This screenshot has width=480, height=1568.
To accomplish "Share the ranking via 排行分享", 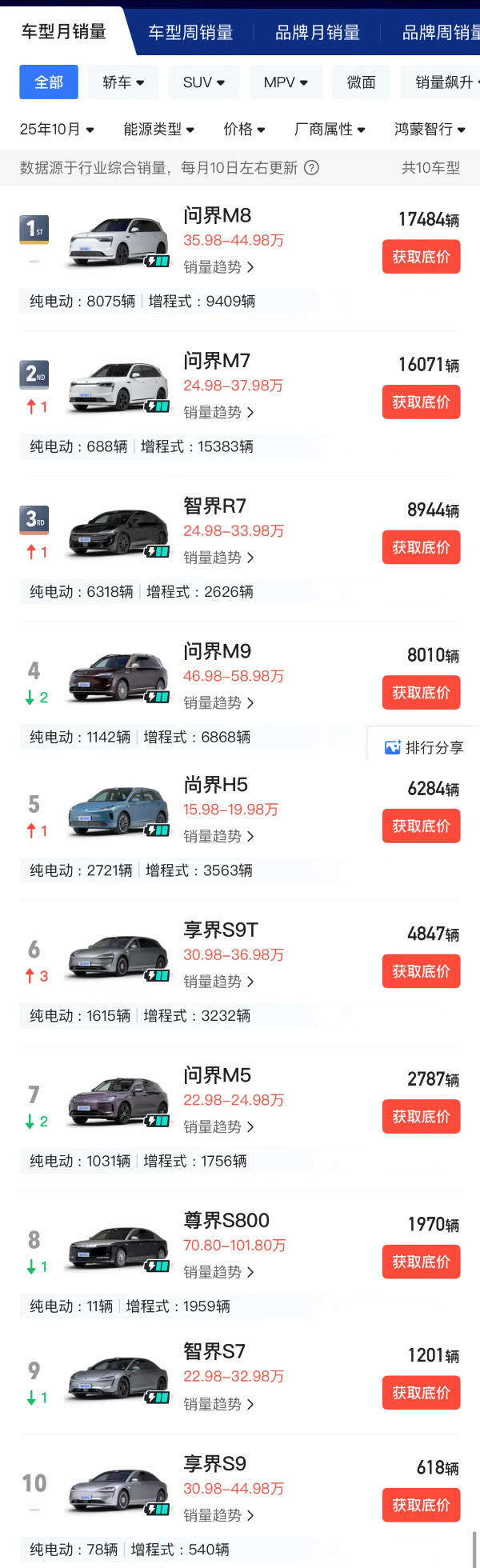I will click(x=425, y=747).
